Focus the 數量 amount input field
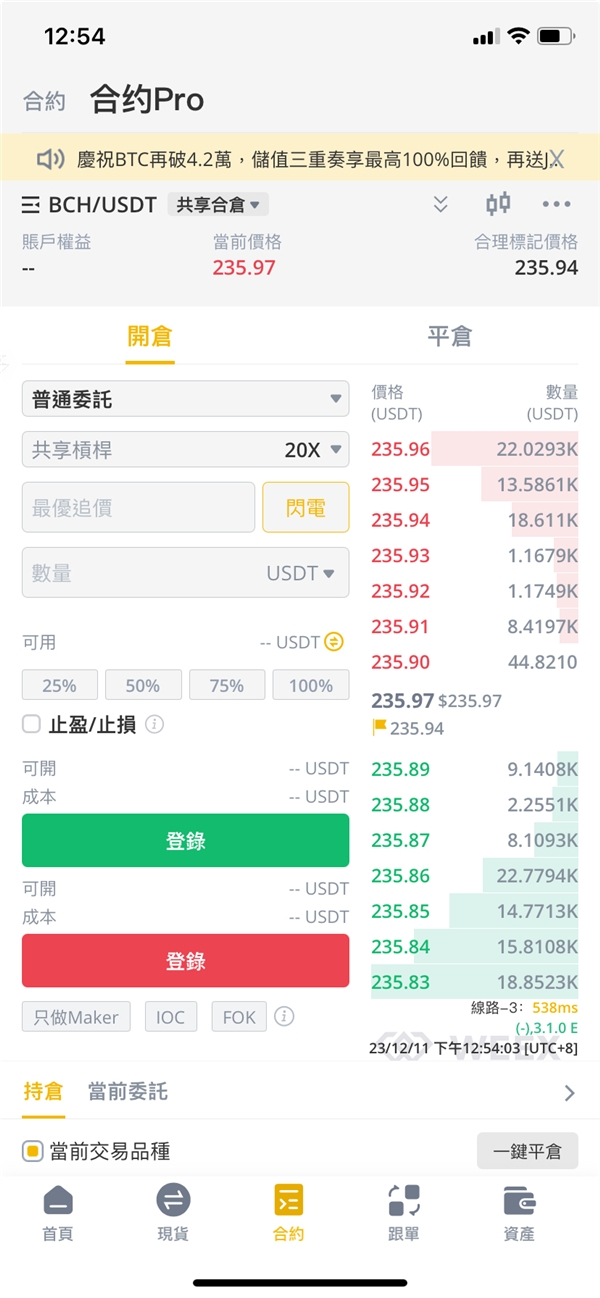600x1298 pixels. (x=186, y=573)
